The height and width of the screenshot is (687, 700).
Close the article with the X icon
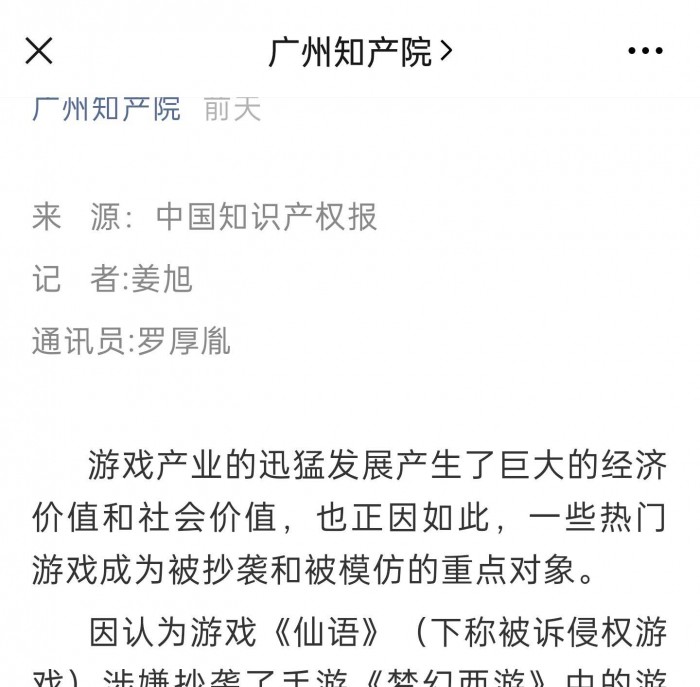39,51
